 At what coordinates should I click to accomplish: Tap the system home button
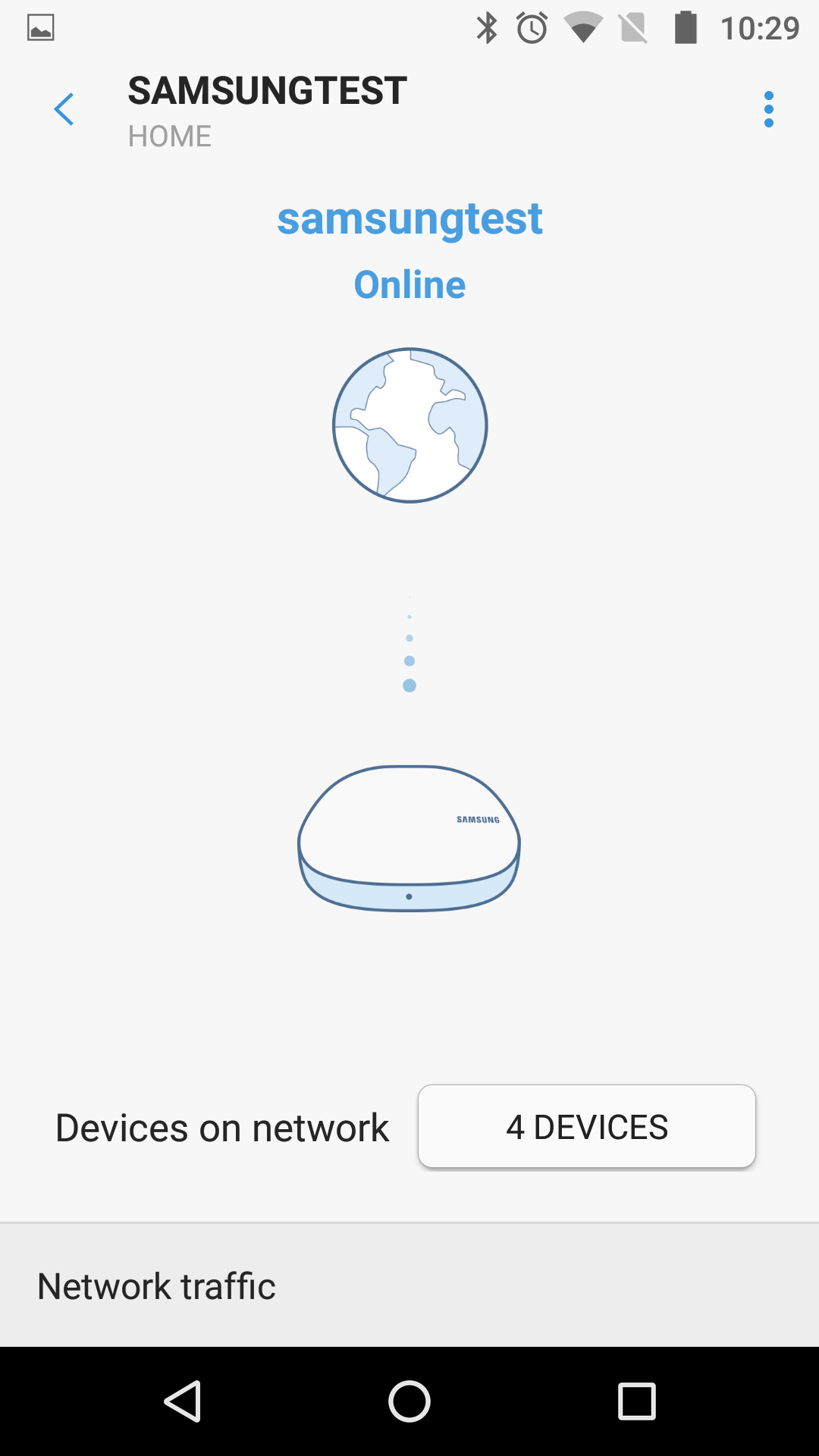point(409,1401)
